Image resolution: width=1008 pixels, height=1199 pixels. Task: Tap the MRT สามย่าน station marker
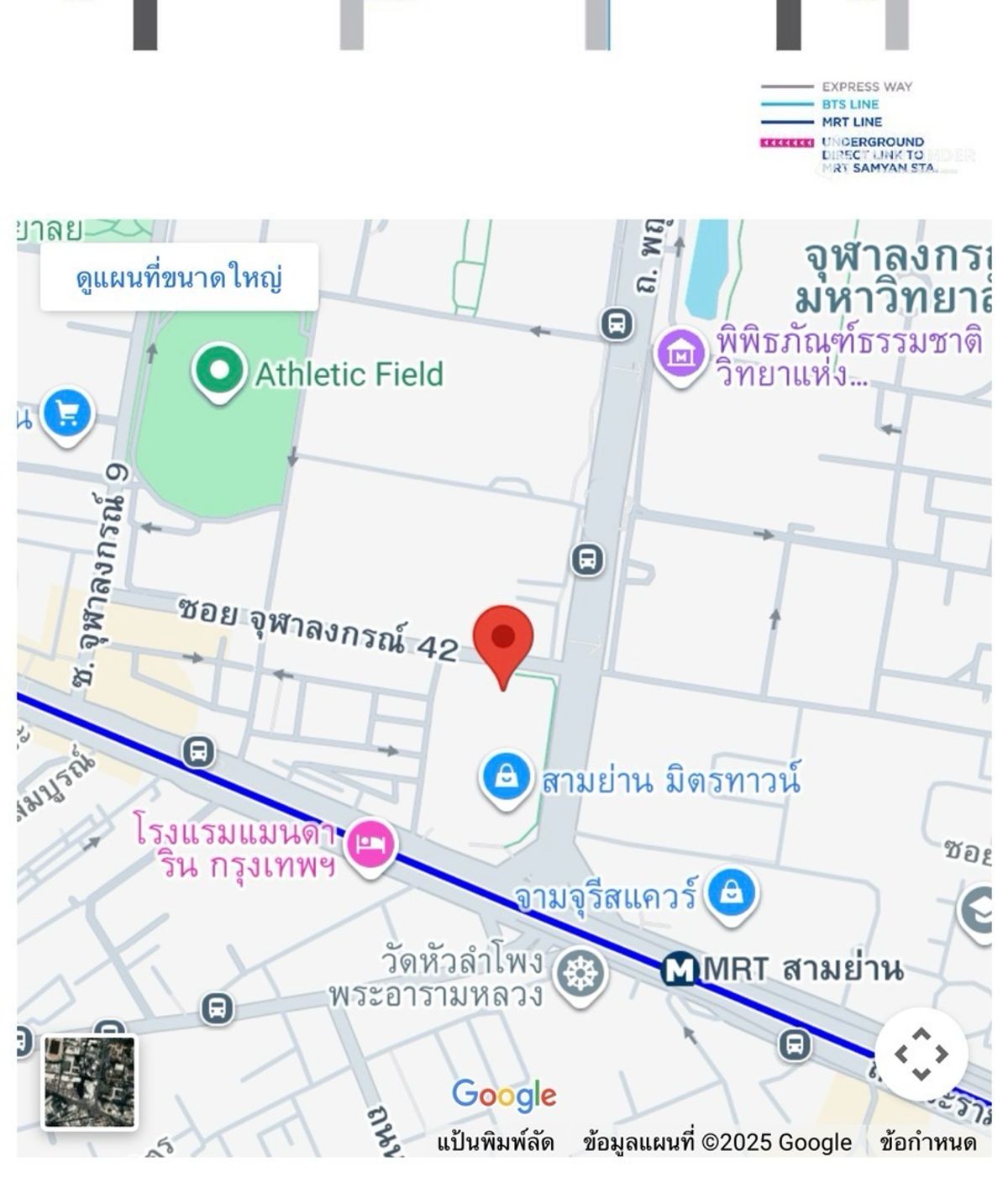point(680,970)
